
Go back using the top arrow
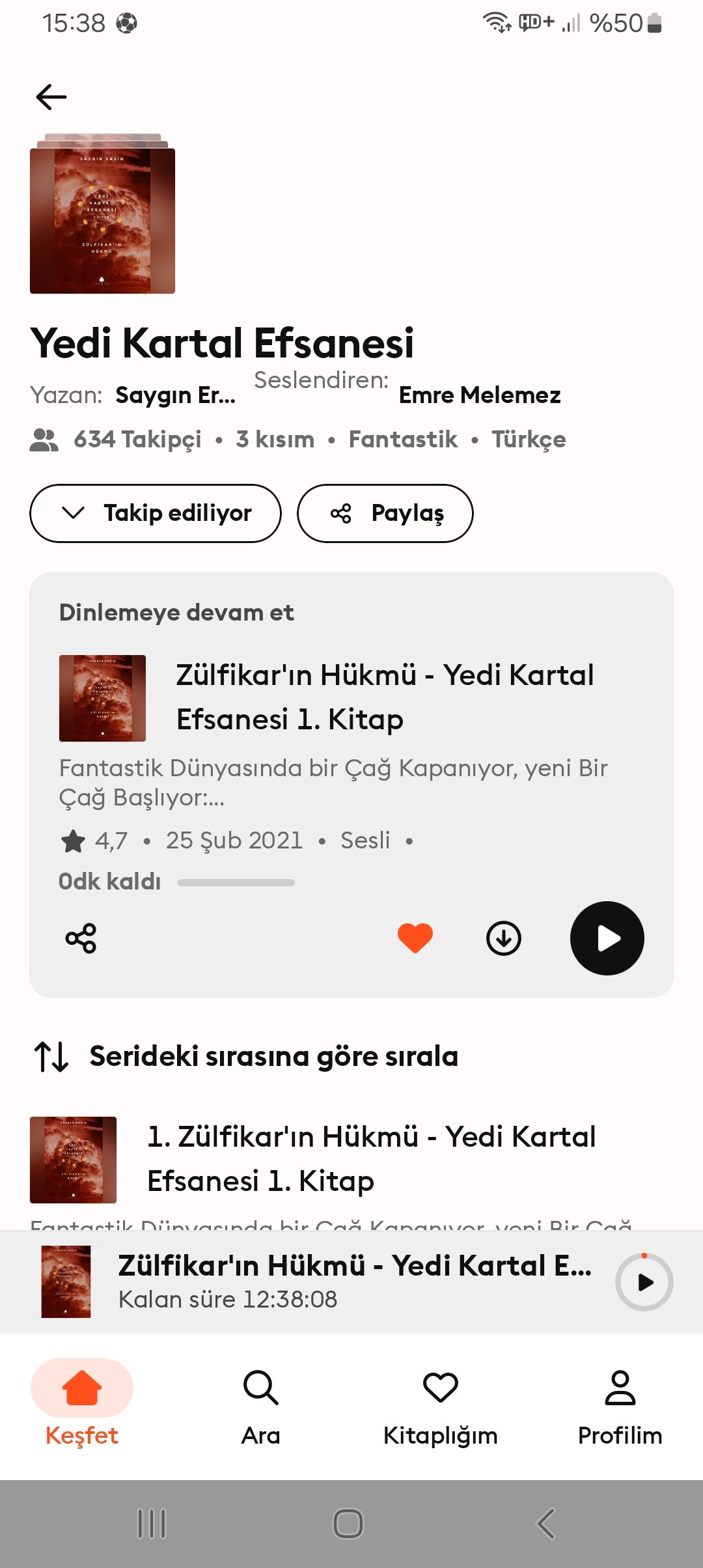point(51,98)
